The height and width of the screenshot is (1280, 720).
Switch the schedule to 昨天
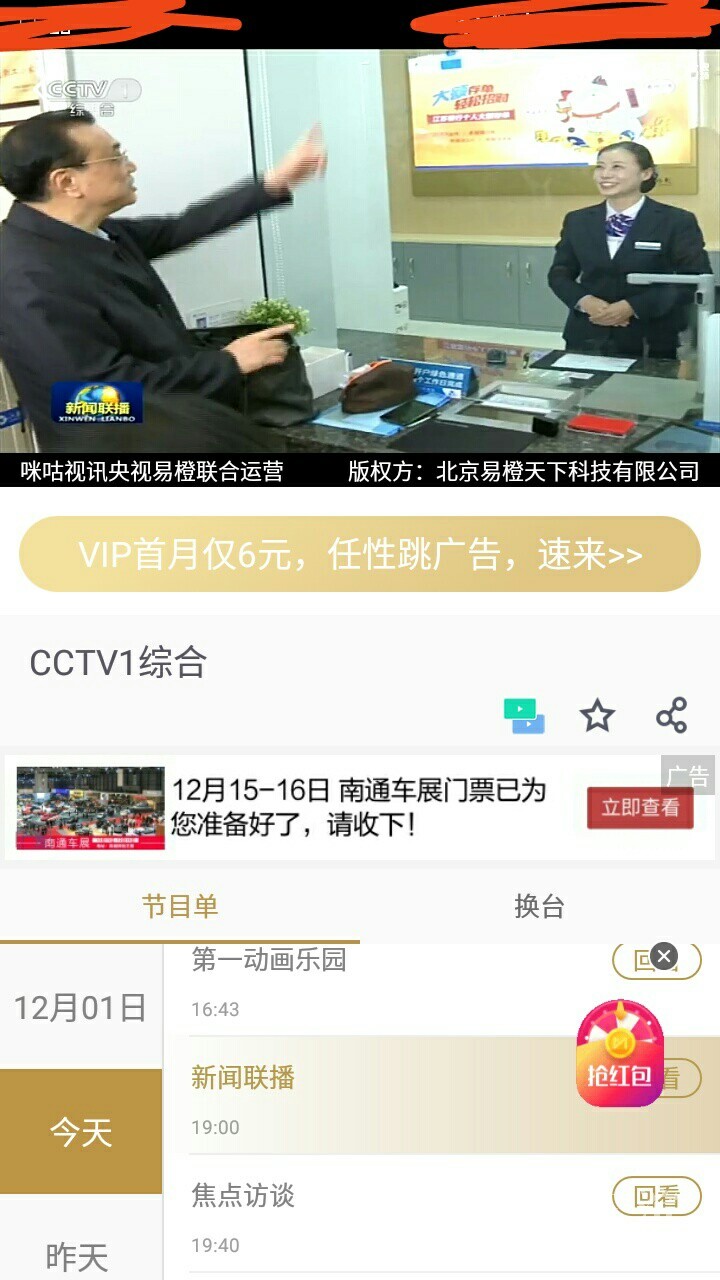78,1255
